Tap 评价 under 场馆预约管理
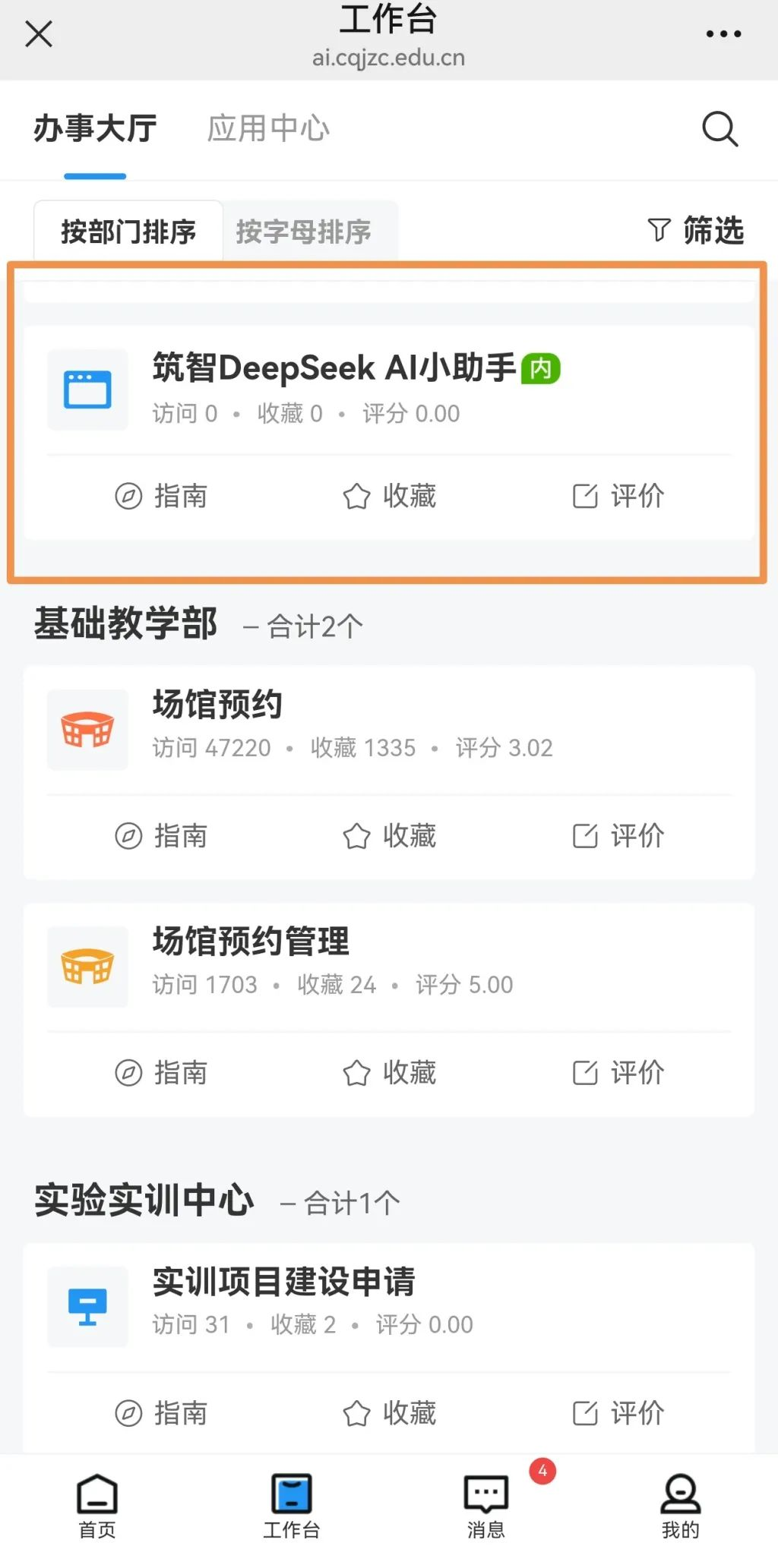This screenshot has height=1568, width=778. pos(618,1074)
